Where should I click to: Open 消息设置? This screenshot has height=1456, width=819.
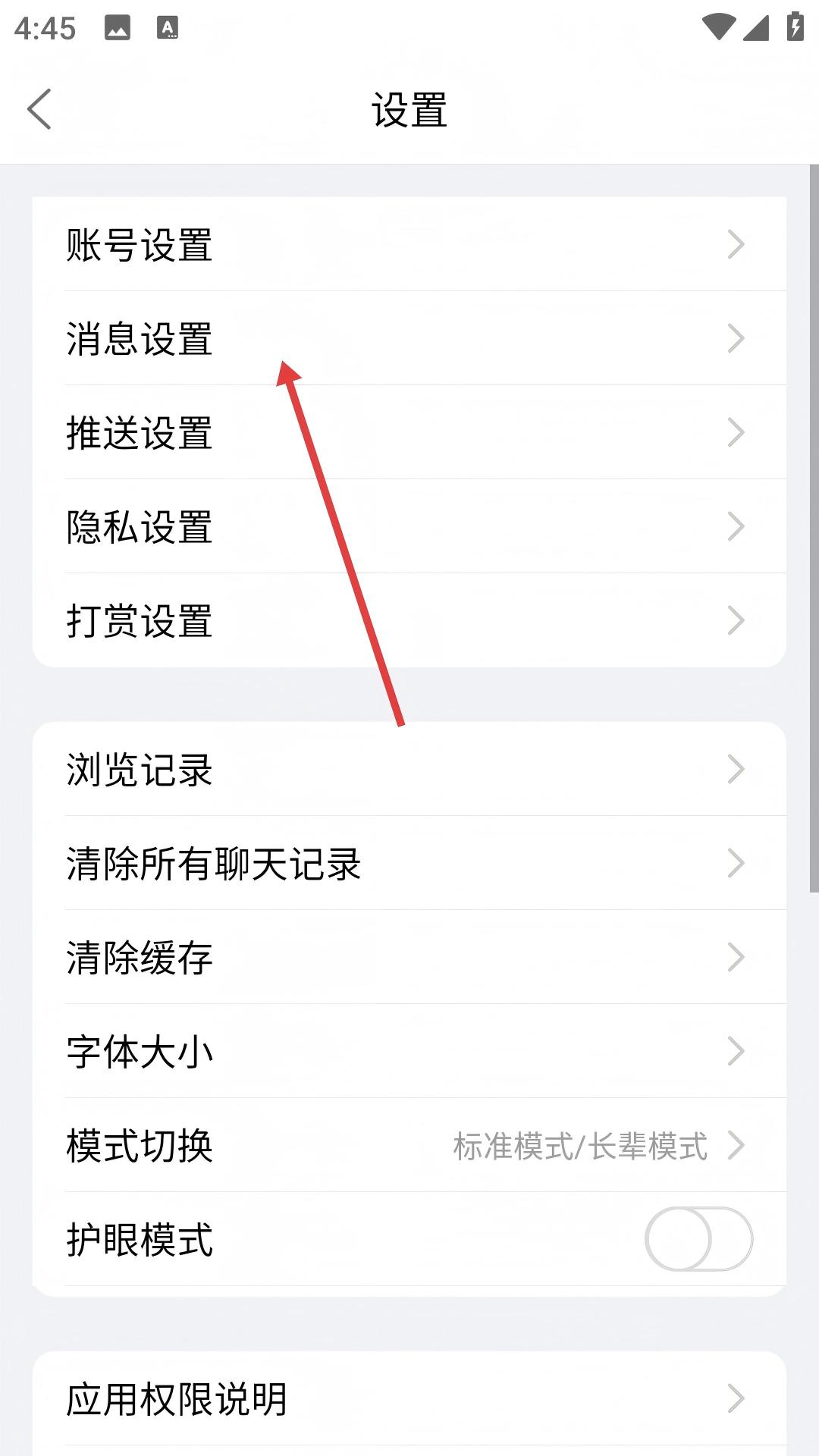(409, 339)
